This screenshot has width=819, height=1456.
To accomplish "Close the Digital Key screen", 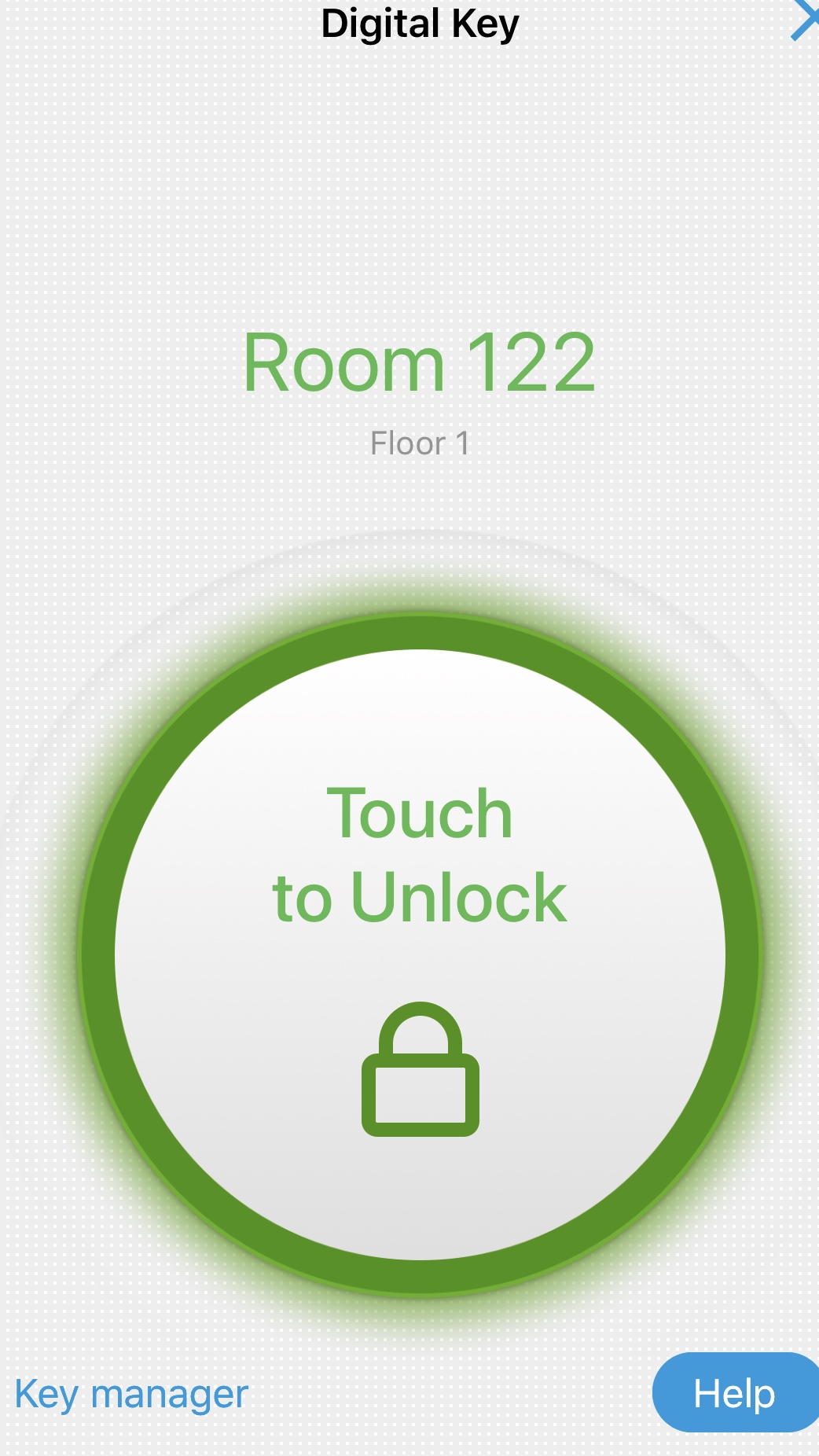I will click(x=805, y=20).
